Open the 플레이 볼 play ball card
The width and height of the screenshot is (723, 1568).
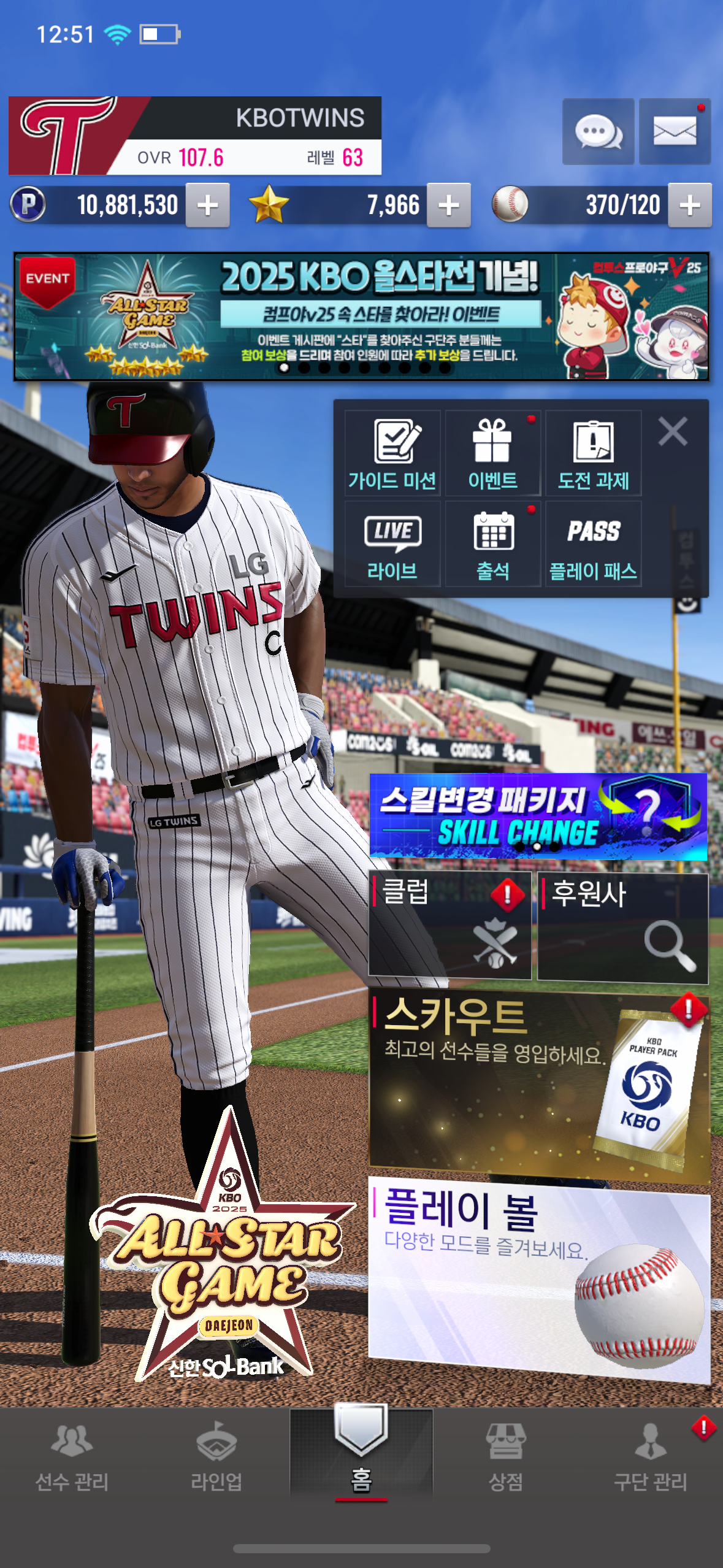point(539,1278)
